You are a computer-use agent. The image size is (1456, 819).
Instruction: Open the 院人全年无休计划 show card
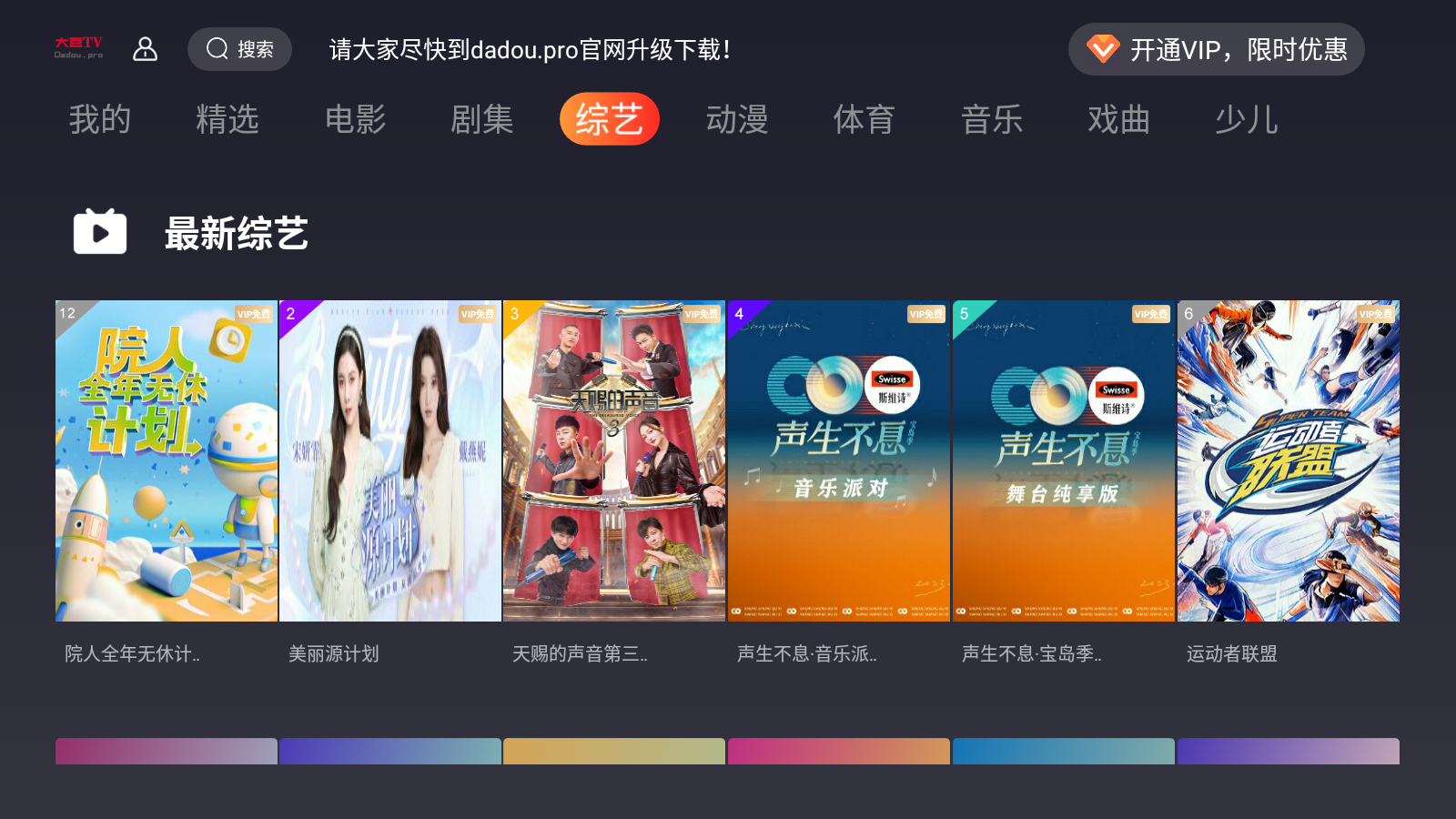tap(167, 461)
